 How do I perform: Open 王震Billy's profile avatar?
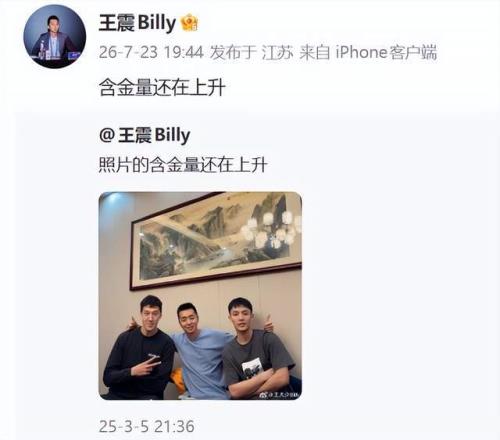[55, 36]
